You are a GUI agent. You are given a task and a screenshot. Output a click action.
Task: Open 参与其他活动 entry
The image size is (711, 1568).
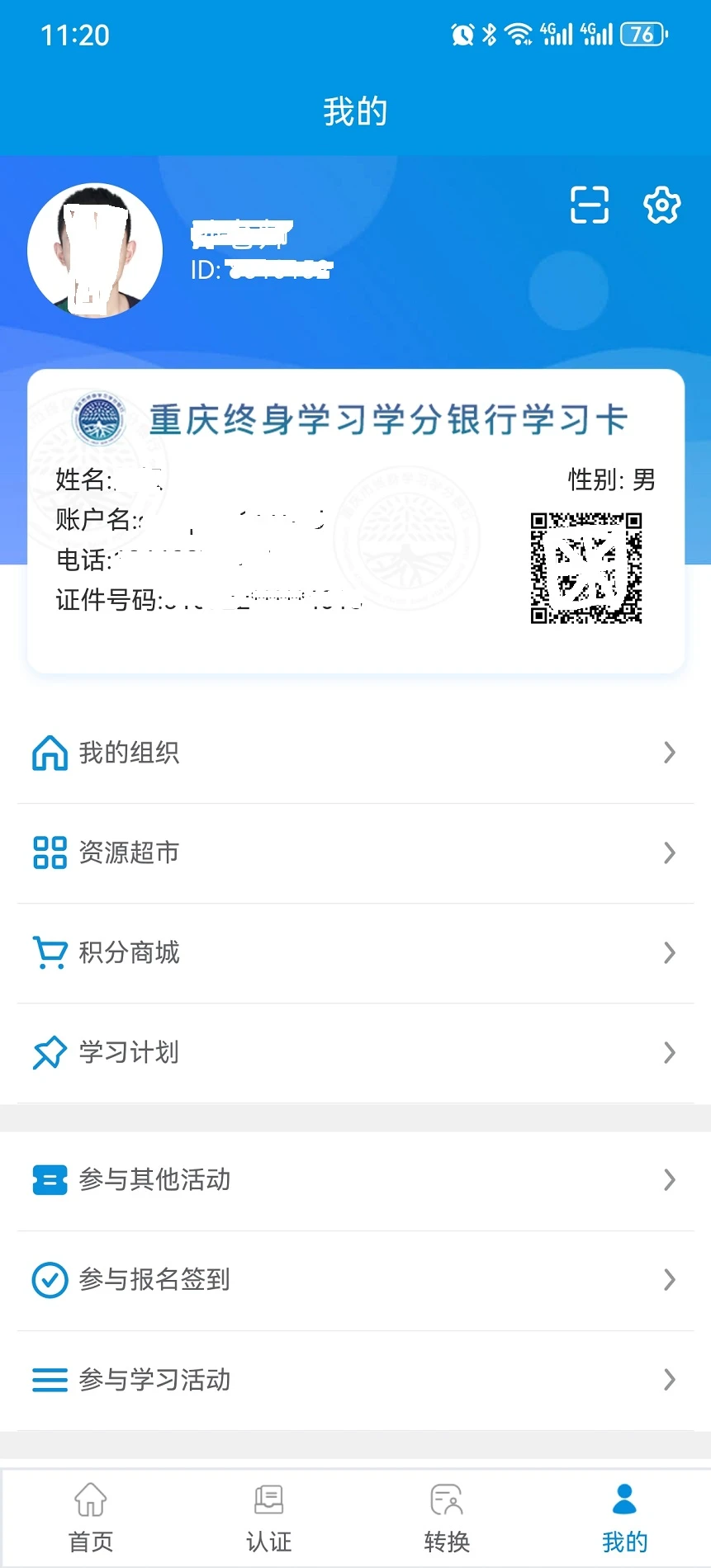point(355,1179)
